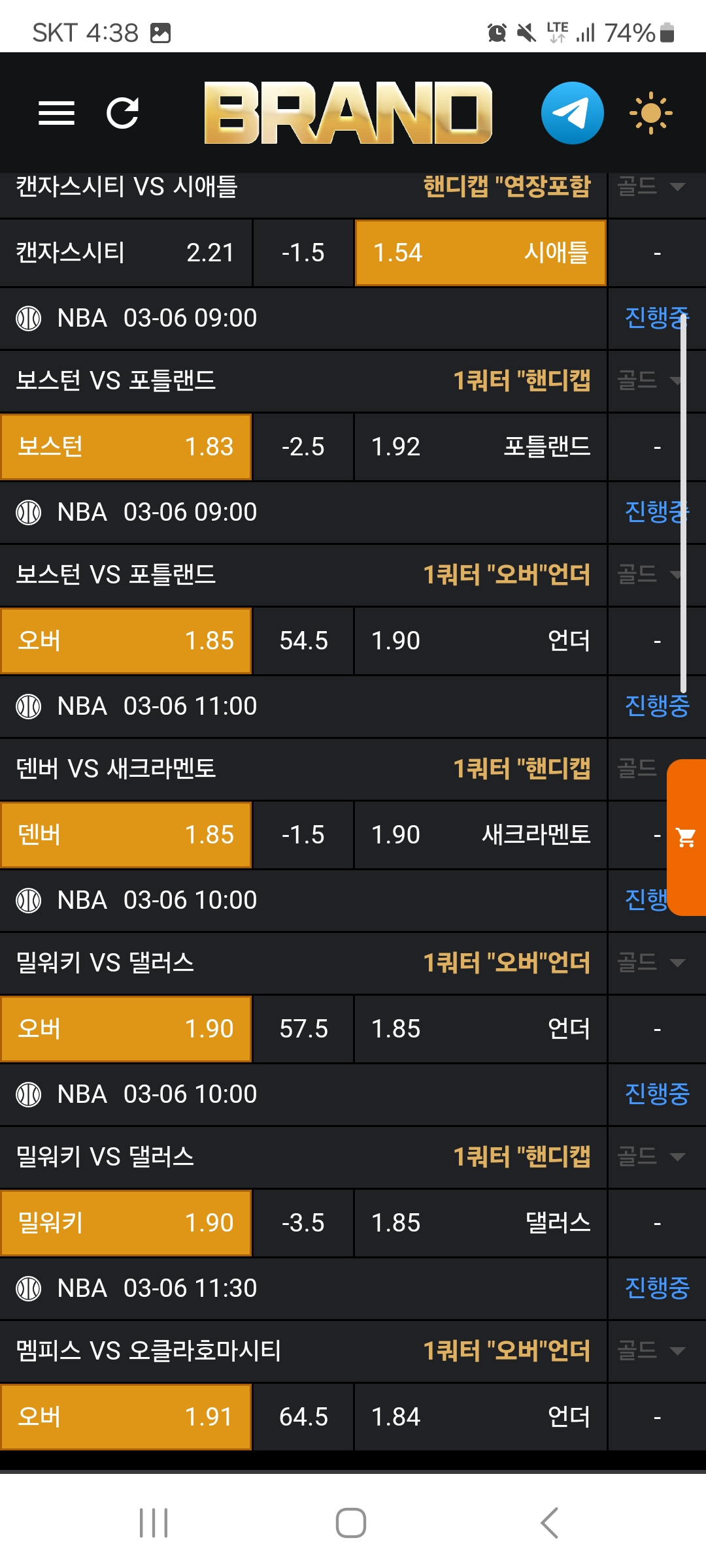
Task: Choose 오버 1.90 for 밀워키 VS 댈러스
Action: (x=126, y=1029)
